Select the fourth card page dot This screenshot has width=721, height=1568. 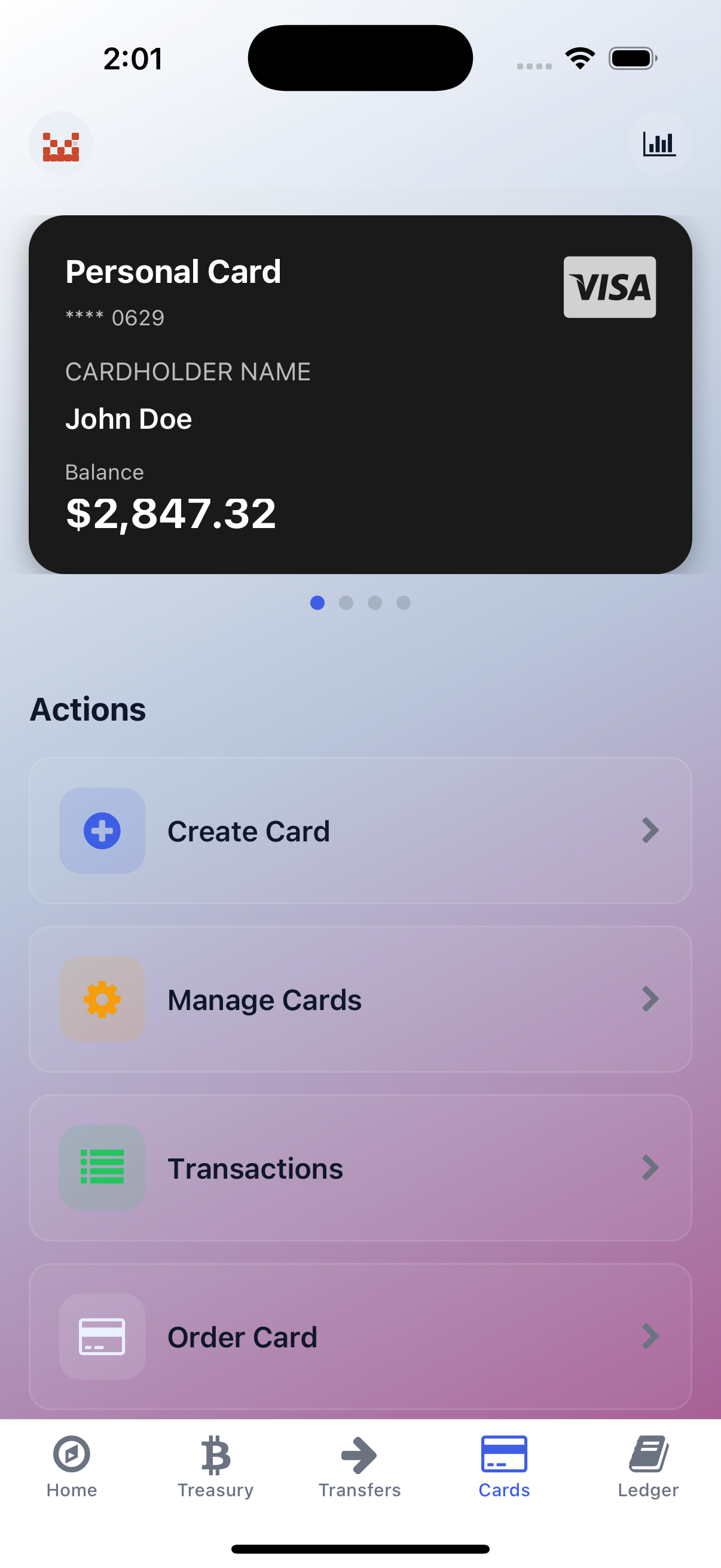click(x=404, y=603)
